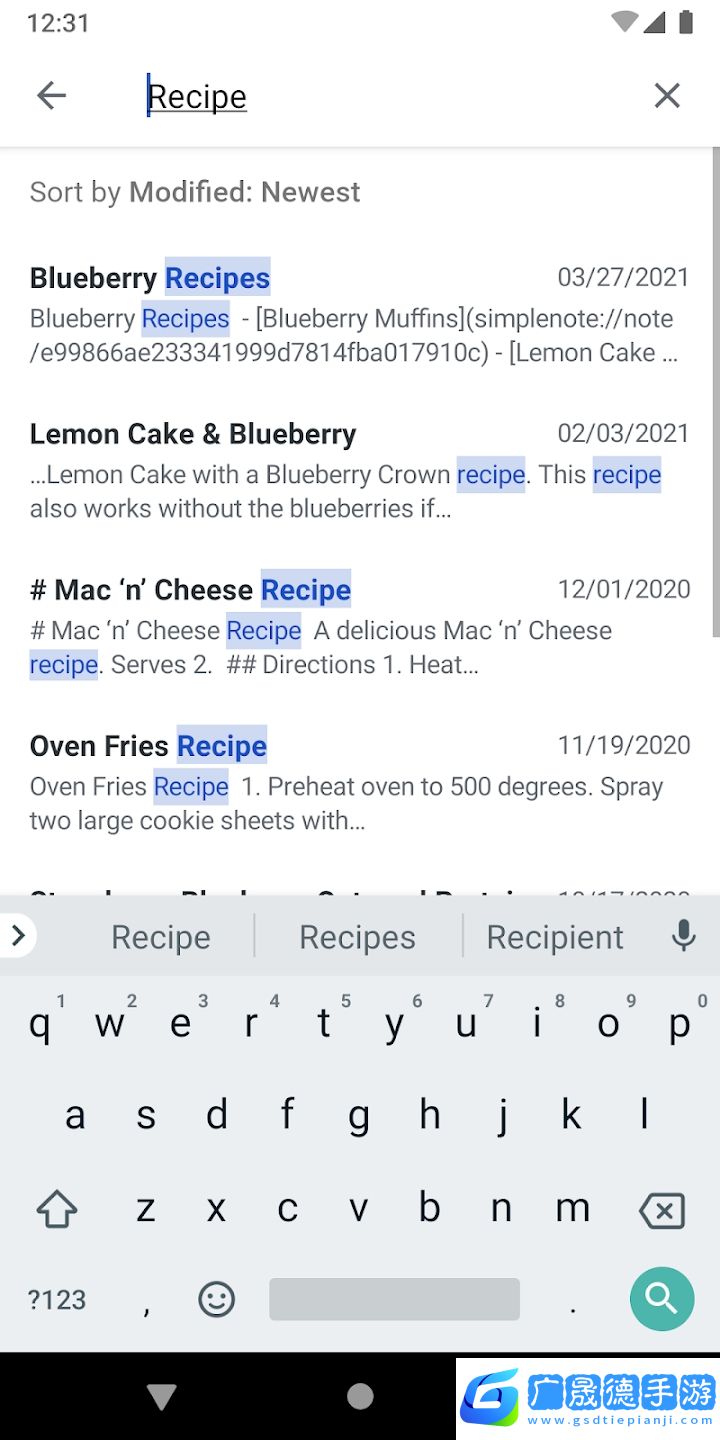720x1440 pixels.
Task: Choose the Recipes keyboard suggestion
Action: [x=357, y=937]
